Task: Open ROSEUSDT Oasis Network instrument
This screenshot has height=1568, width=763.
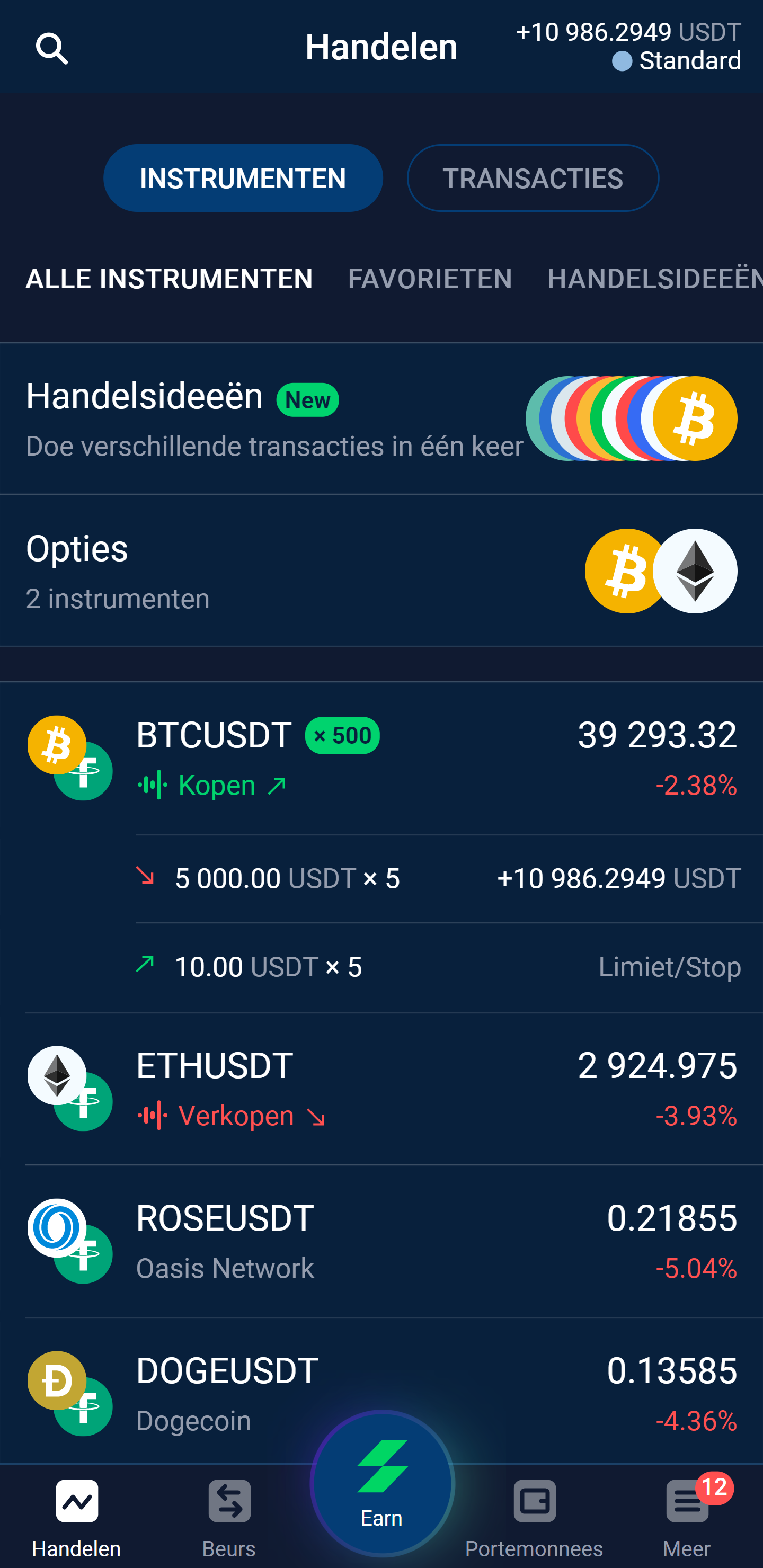Action: (381, 1242)
